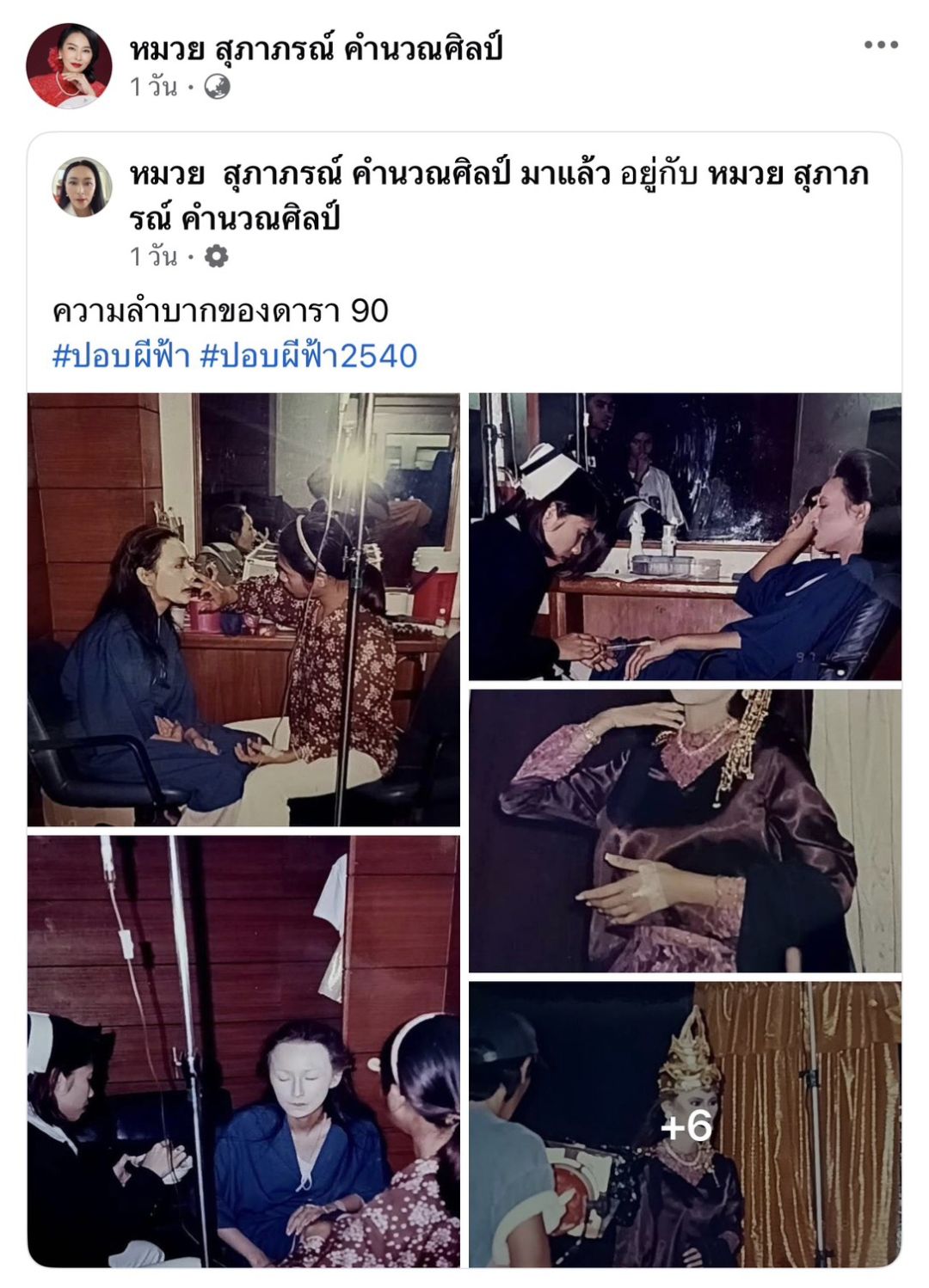The height and width of the screenshot is (1288, 929).
Task: Open hashtag #ปอบผีฟ้า2540
Action: click(309, 355)
